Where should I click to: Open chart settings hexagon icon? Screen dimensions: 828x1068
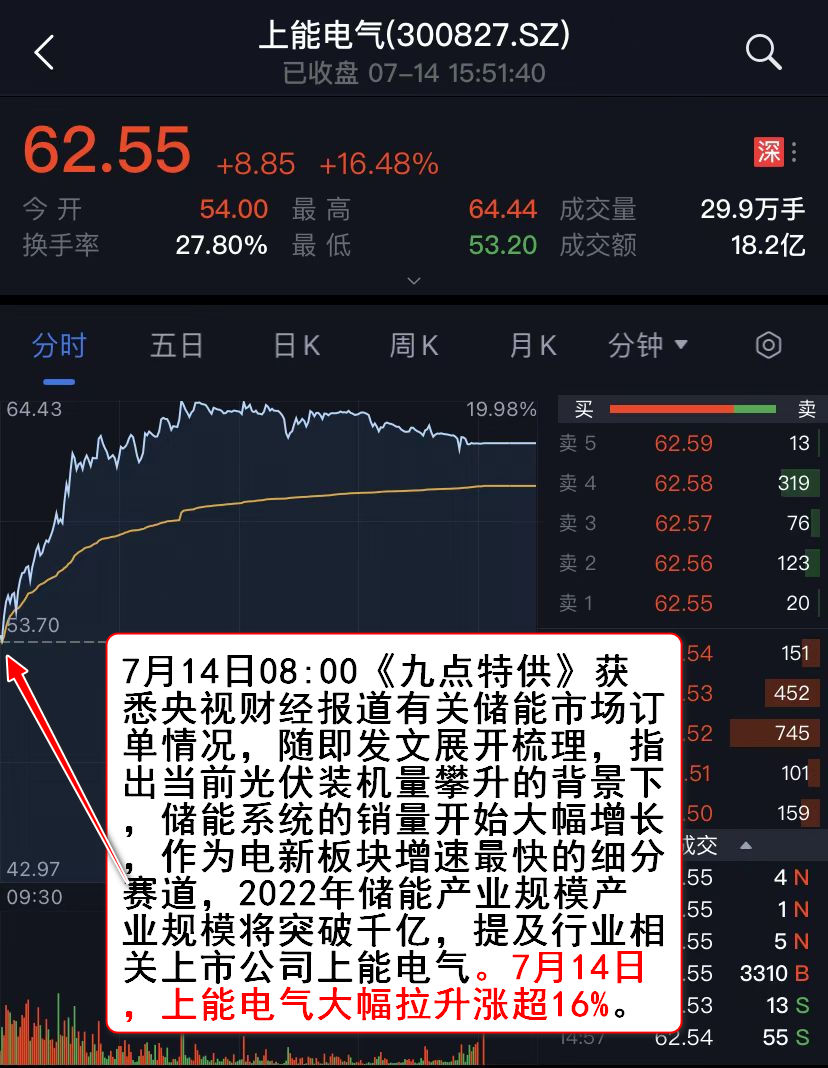pyautogui.click(x=768, y=346)
